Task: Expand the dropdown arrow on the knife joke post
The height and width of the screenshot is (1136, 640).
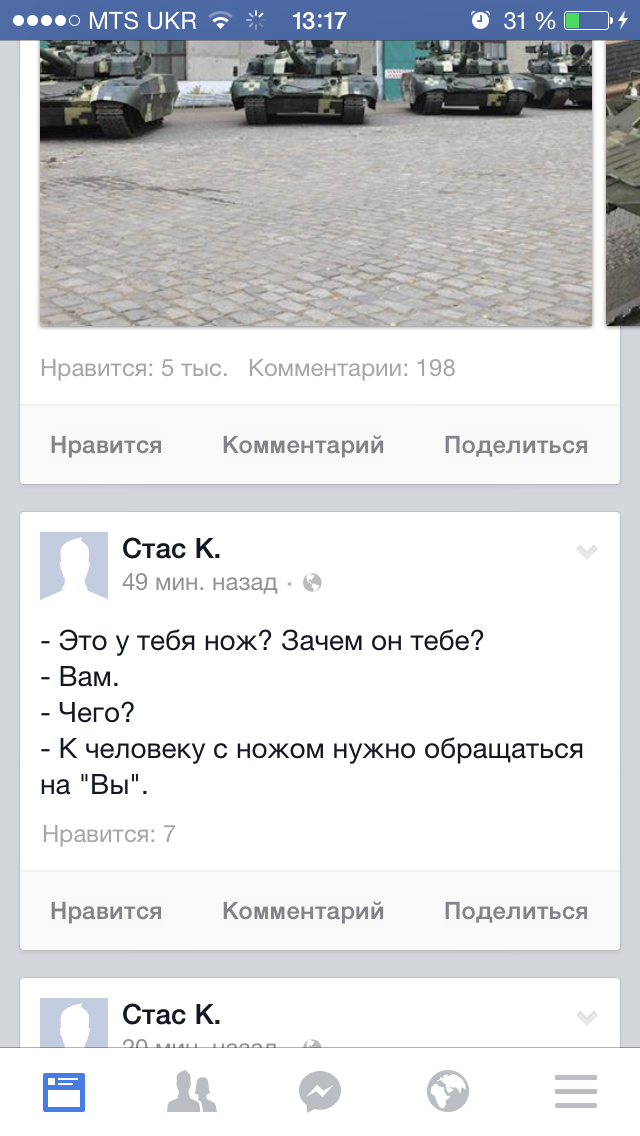Action: click(x=586, y=552)
